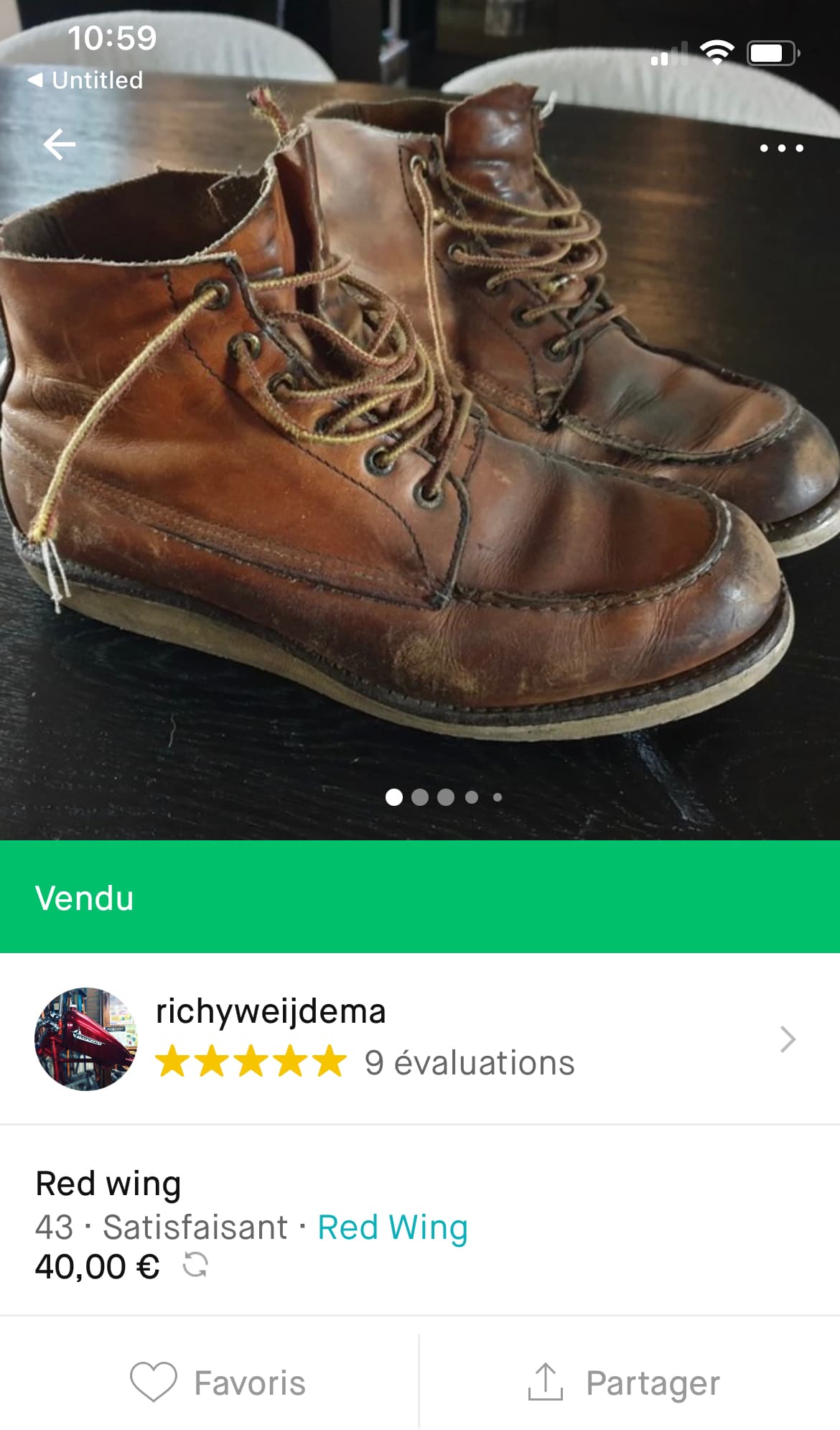This screenshot has width=840, height=1430.
Task: Open seller richyweijdema's profile
Action: (420, 1039)
